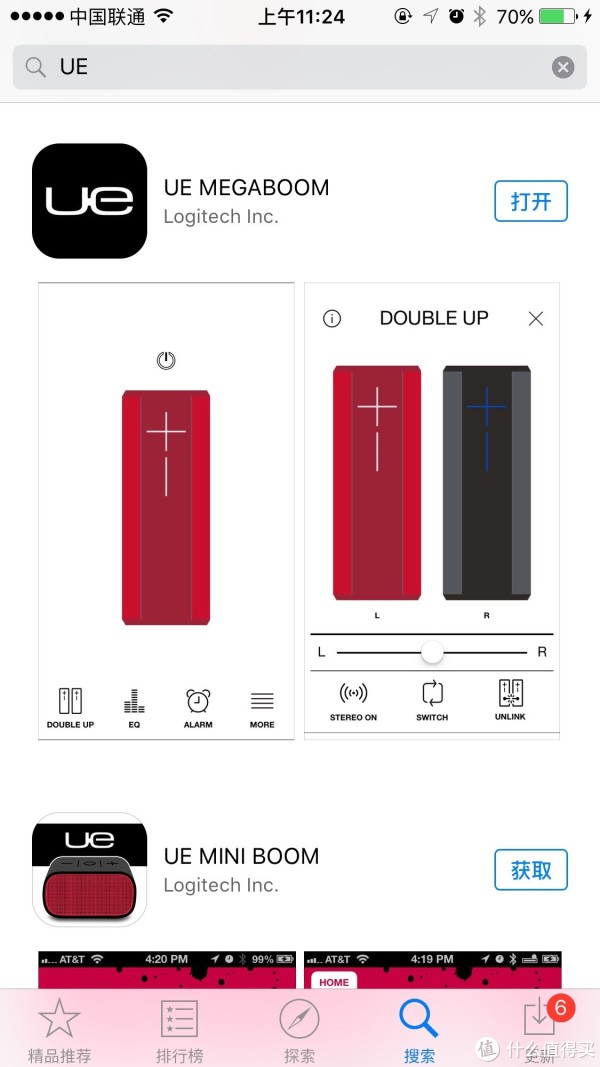Switch to the 排行榜 tab
Viewport: 600px width, 1067px height.
pos(179,1030)
